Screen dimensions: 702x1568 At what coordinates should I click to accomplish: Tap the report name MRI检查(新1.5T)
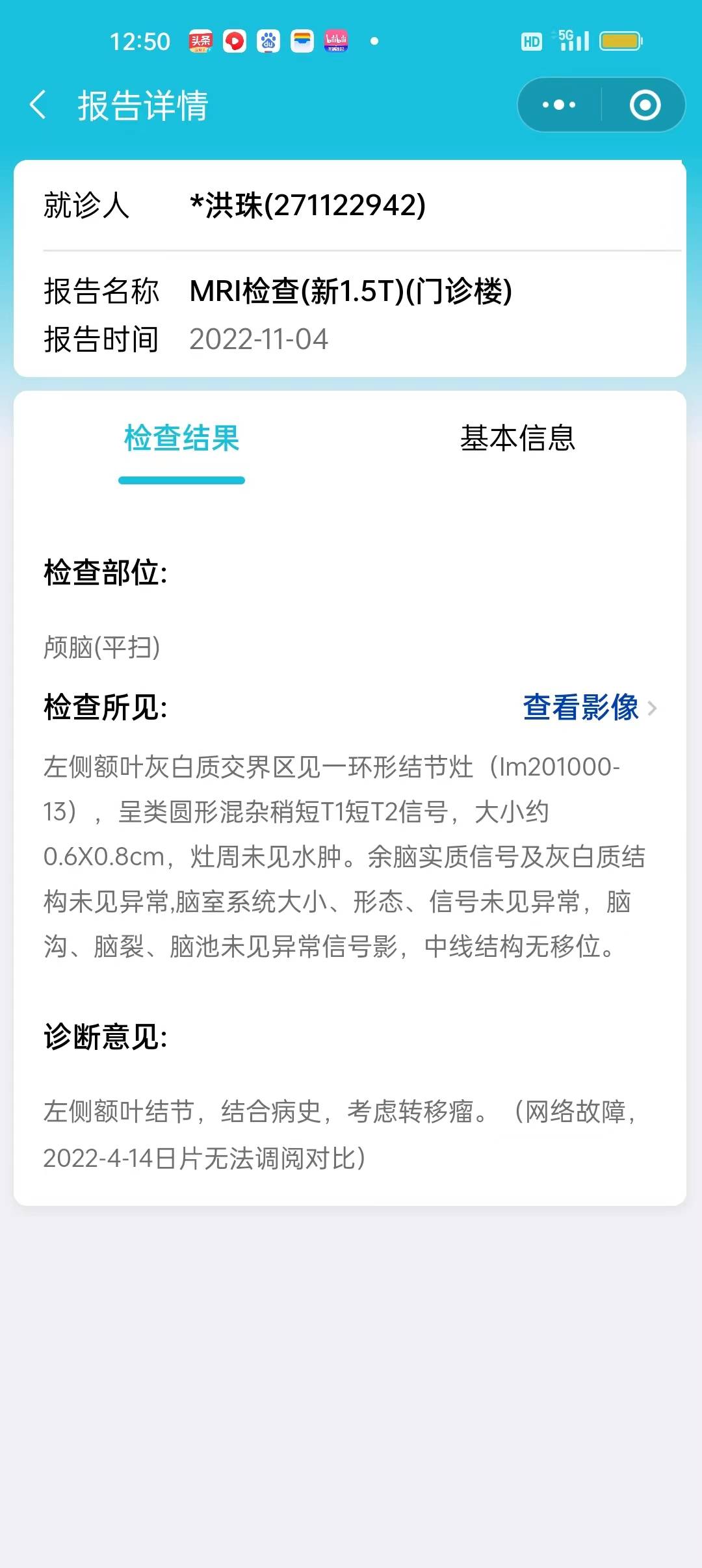tap(349, 291)
